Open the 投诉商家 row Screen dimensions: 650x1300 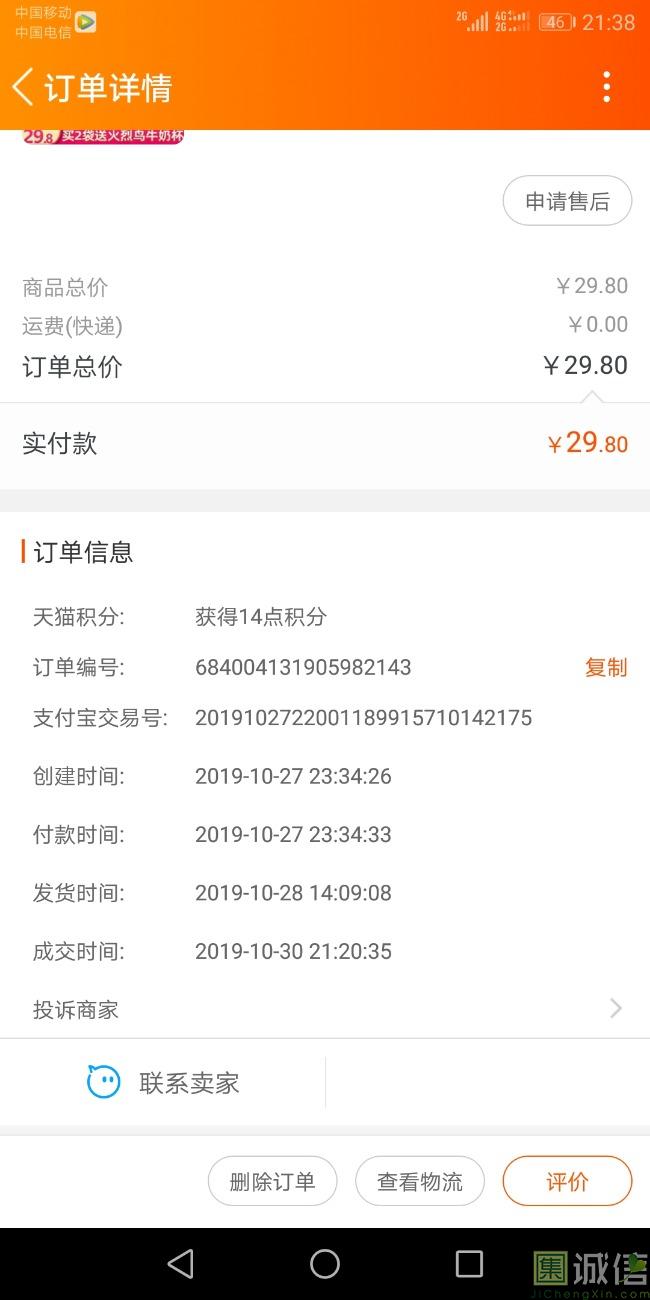click(325, 1009)
